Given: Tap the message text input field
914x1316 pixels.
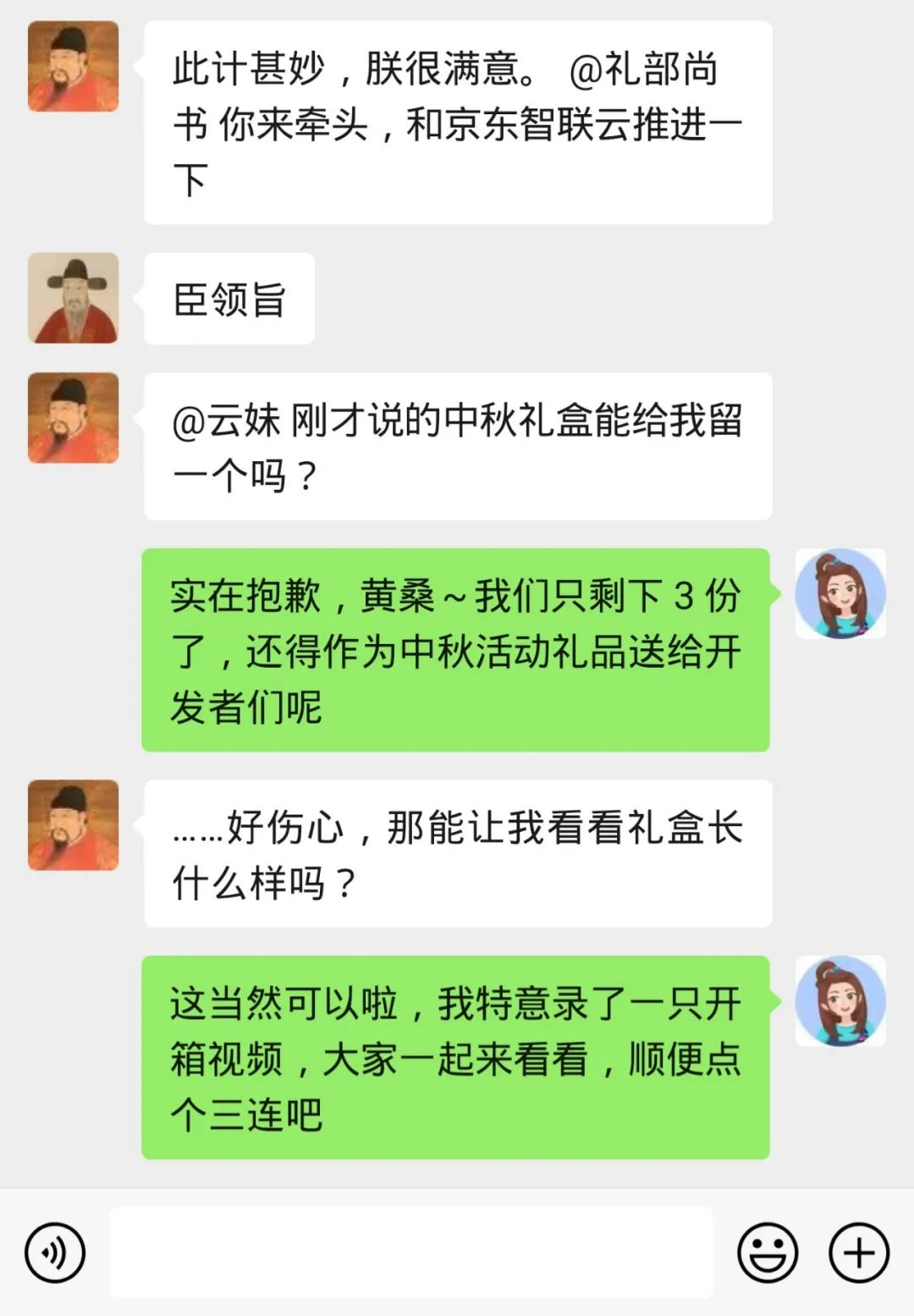Looking at the screenshot, I should click(x=410, y=1253).
